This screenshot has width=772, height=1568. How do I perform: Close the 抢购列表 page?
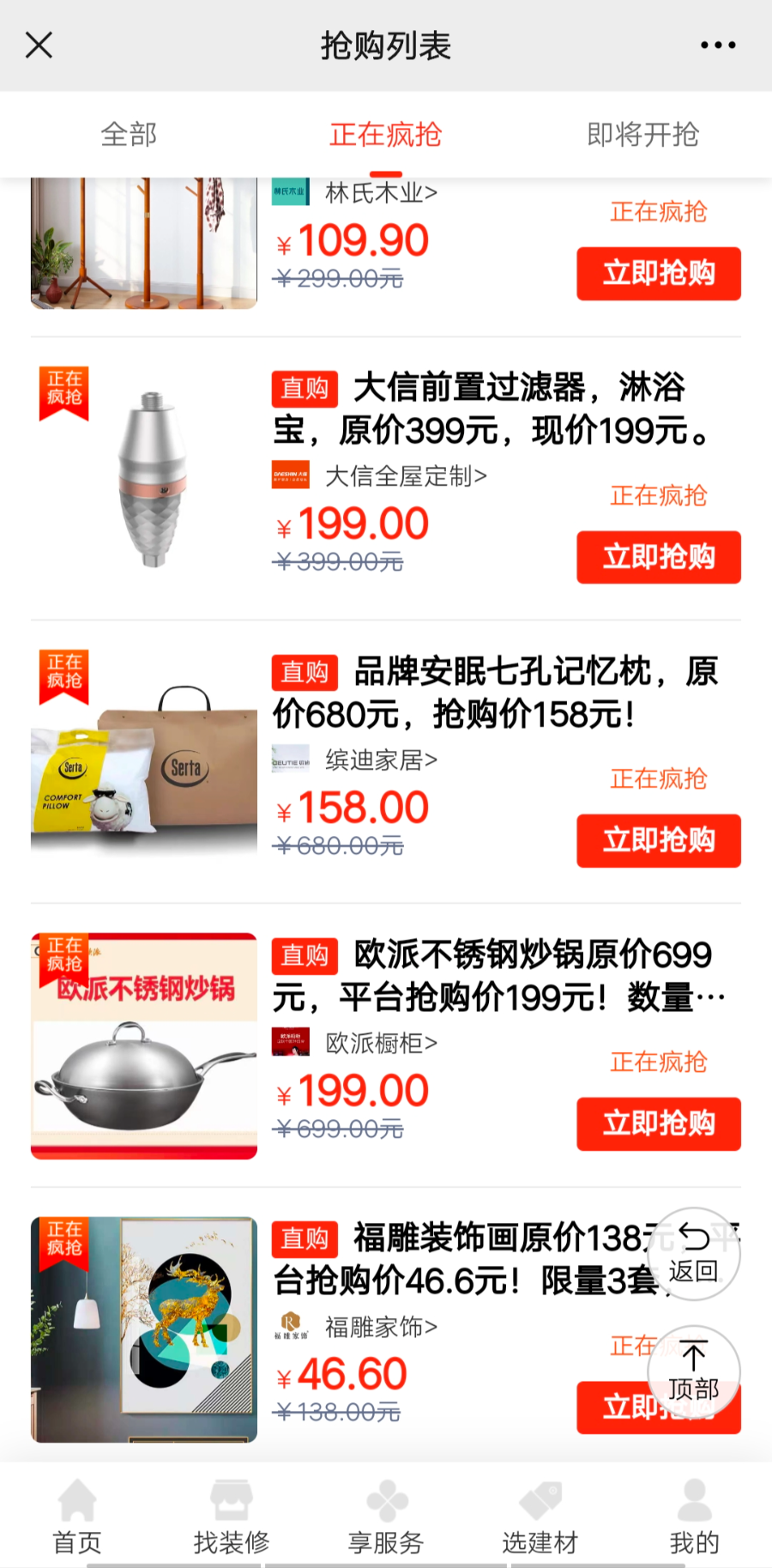click(39, 45)
